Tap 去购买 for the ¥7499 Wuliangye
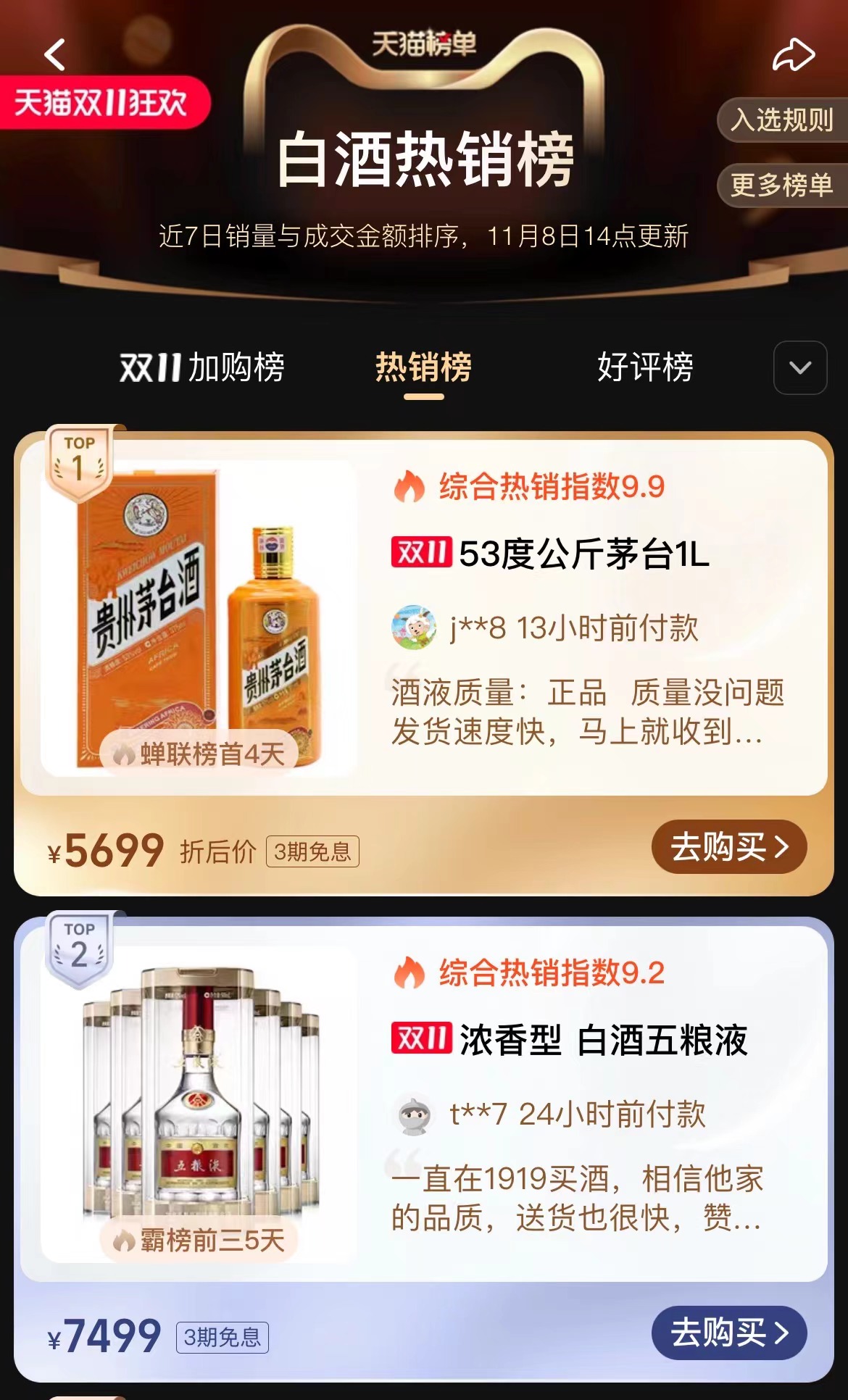848x1400 pixels. [728, 1333]
